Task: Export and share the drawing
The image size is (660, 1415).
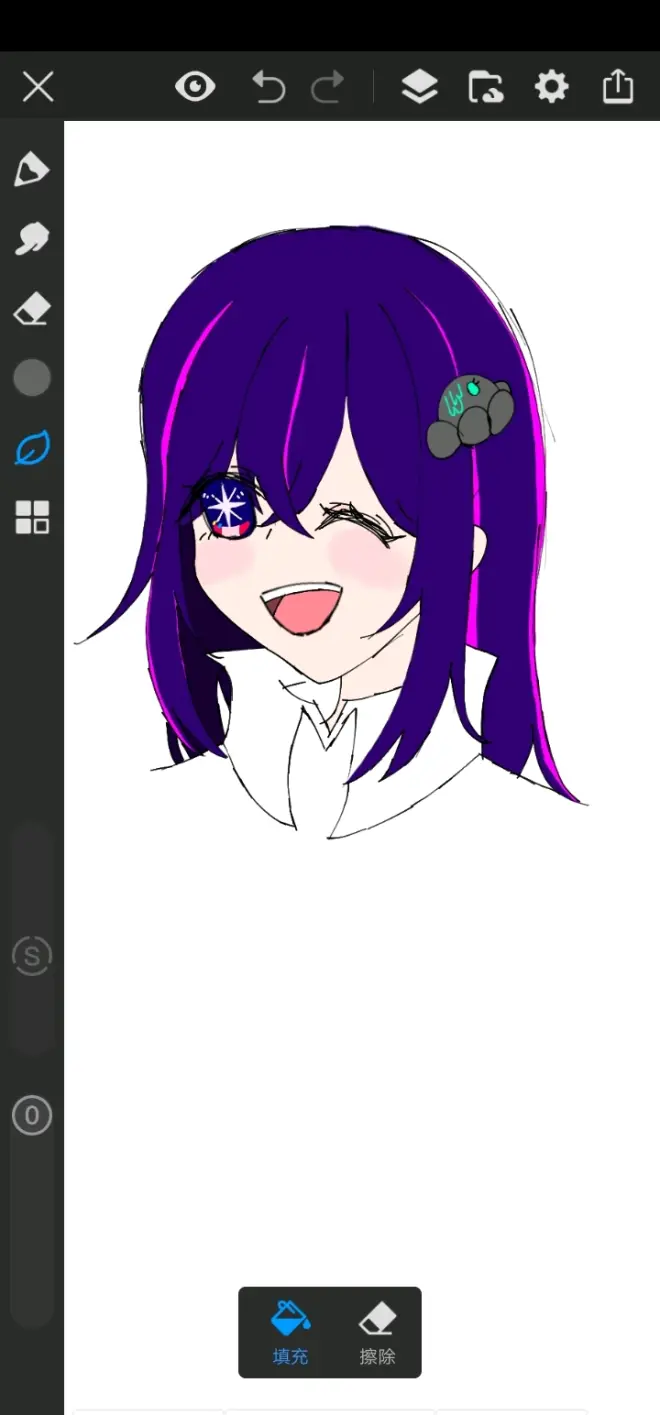Action: [618, 87]
